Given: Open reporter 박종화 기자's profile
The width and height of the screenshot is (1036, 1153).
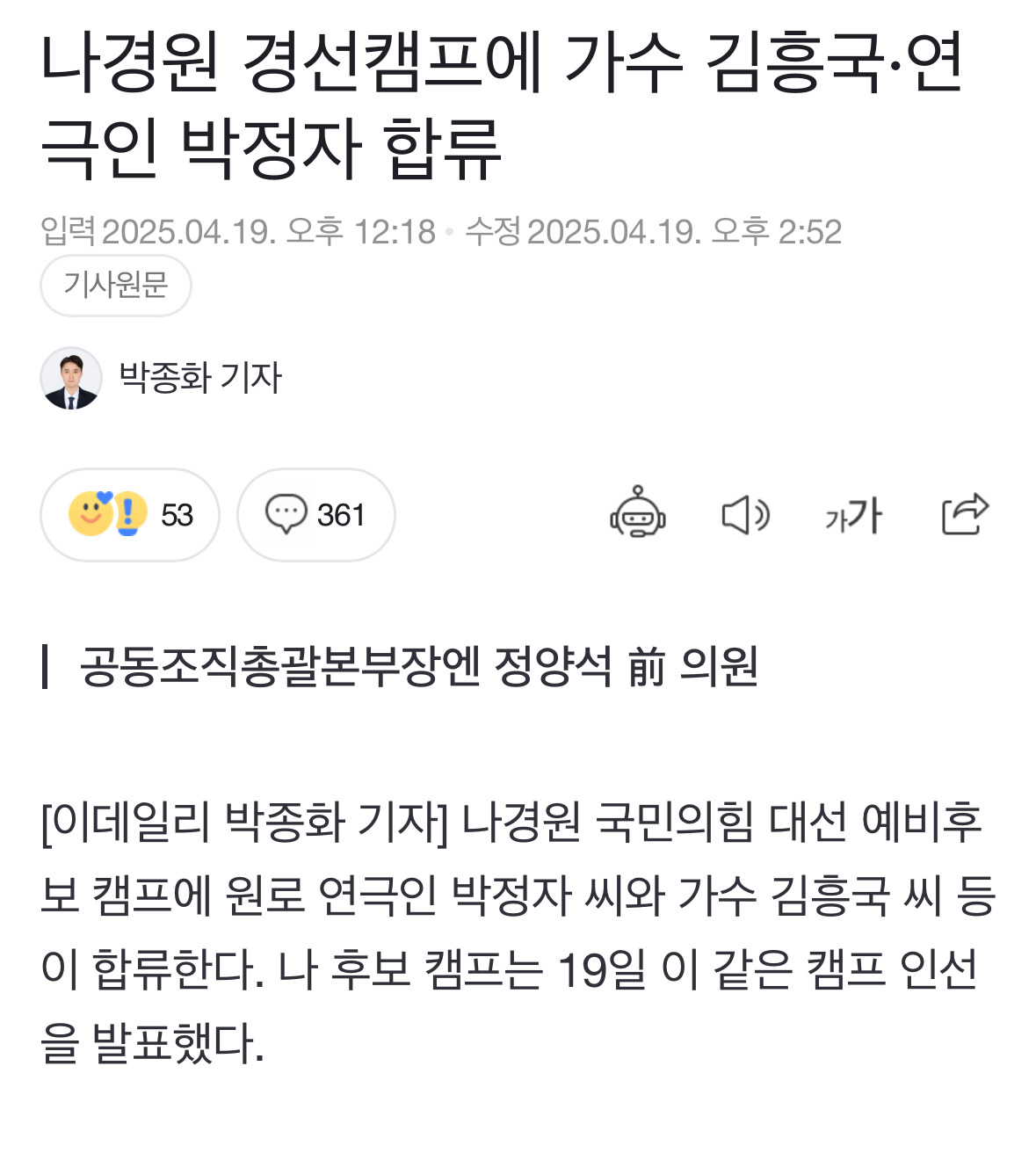Looking at the screenshot, I should [199, 379].
